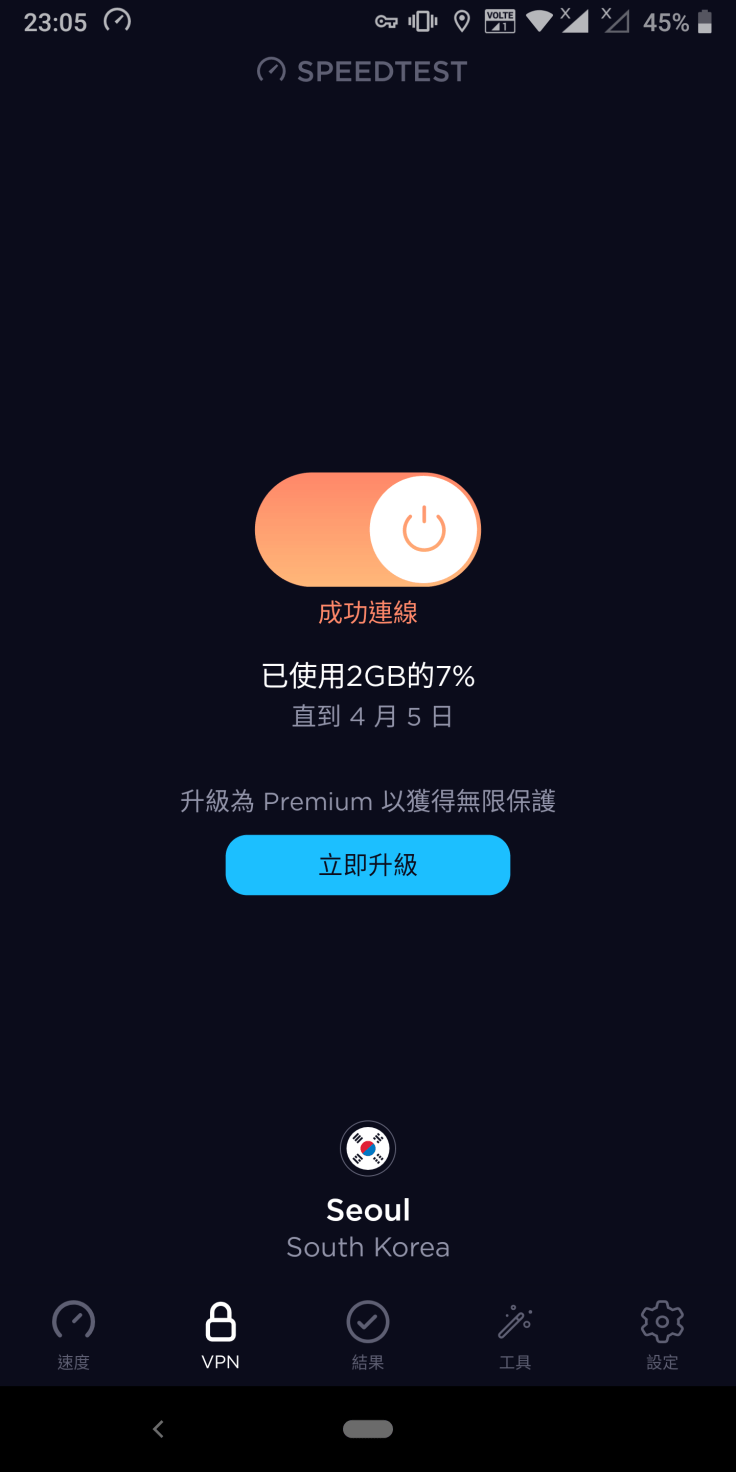Tap the system home pill
Viewport: 736px width, 1472px height.
(x=368, y=1430)
